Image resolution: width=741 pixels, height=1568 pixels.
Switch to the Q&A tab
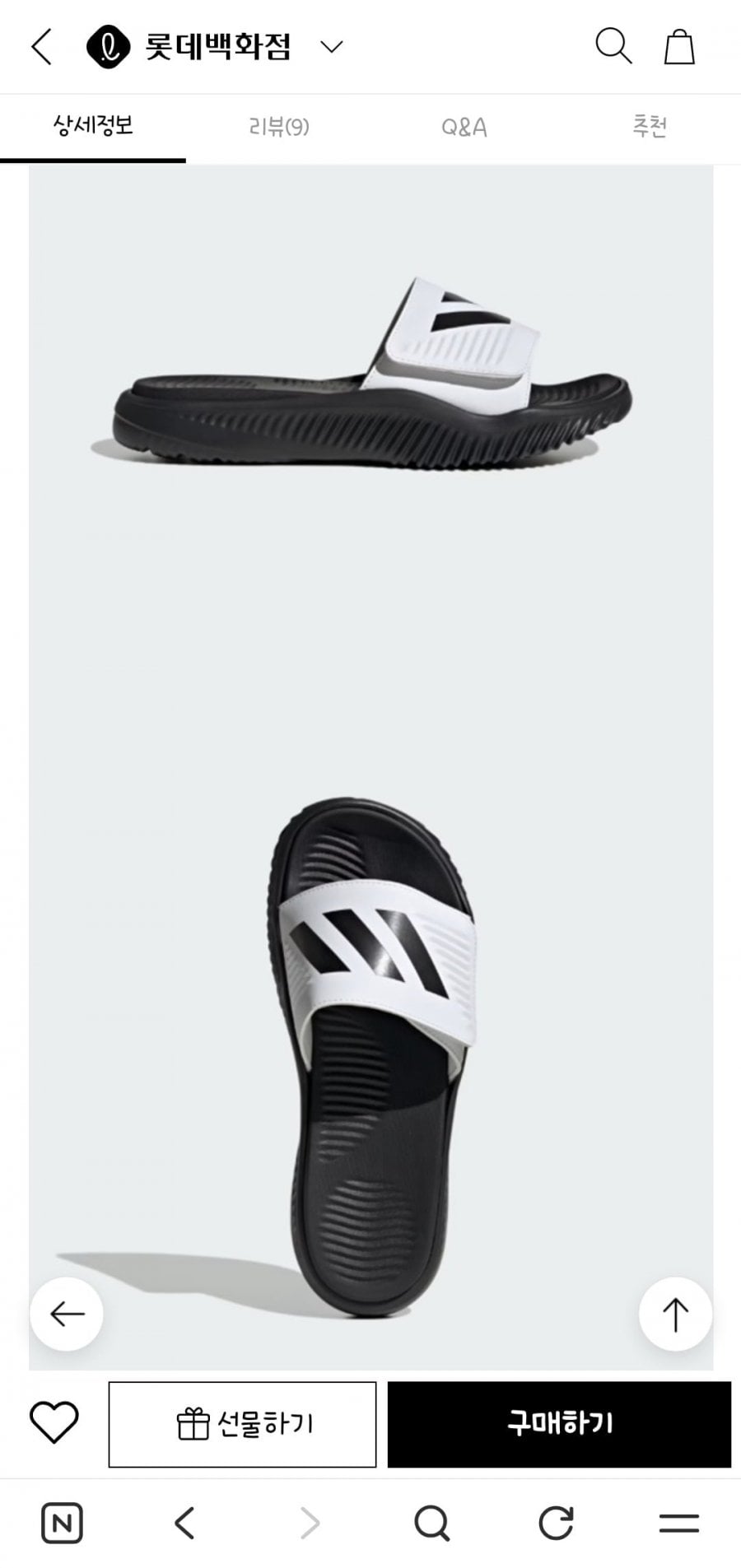(464, 127)
